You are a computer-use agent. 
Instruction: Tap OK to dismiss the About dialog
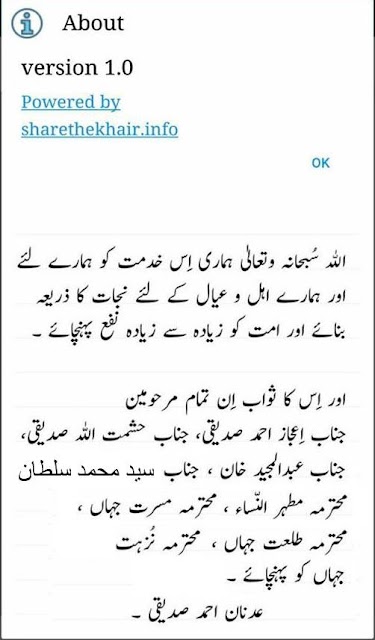pos(320,163)
